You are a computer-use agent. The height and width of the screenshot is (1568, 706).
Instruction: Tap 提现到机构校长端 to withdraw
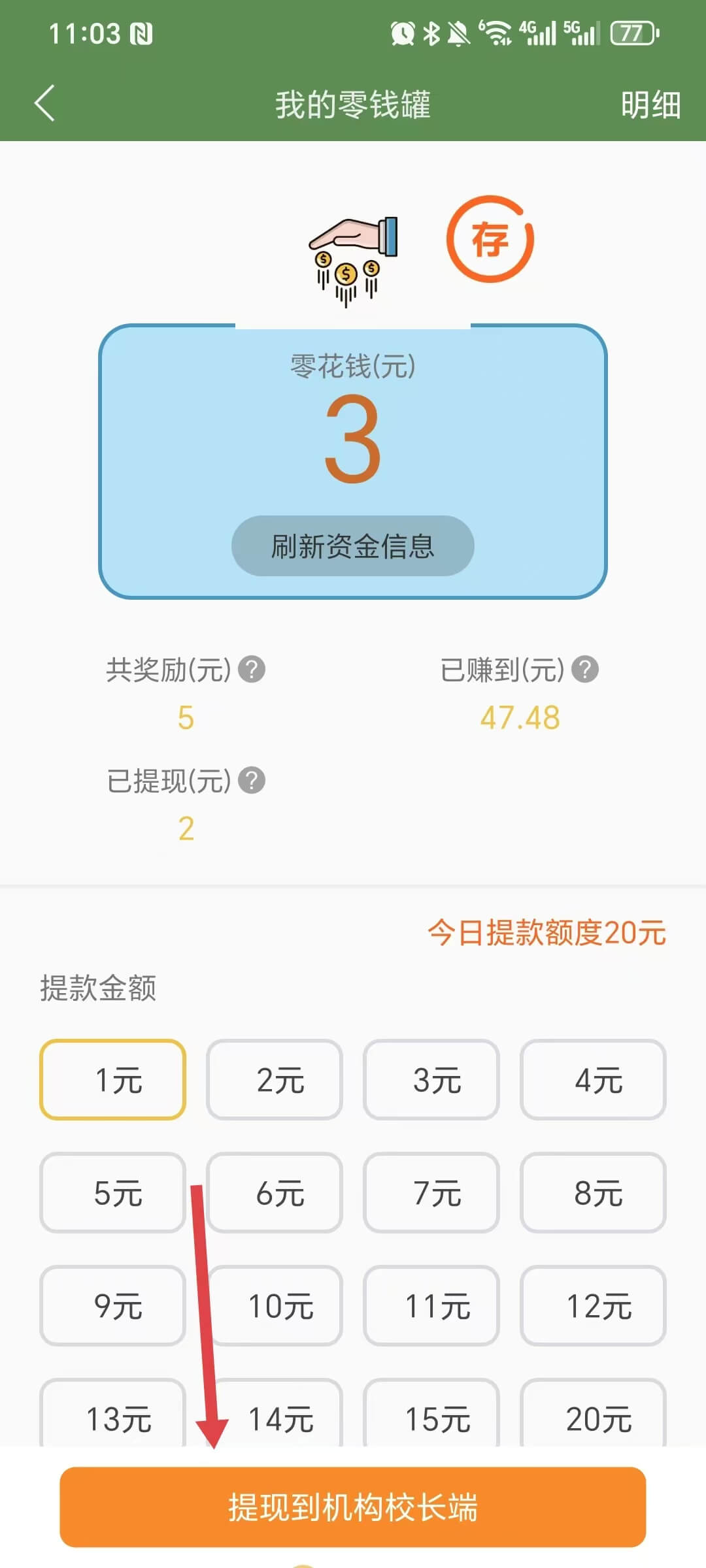point(353,1507)
